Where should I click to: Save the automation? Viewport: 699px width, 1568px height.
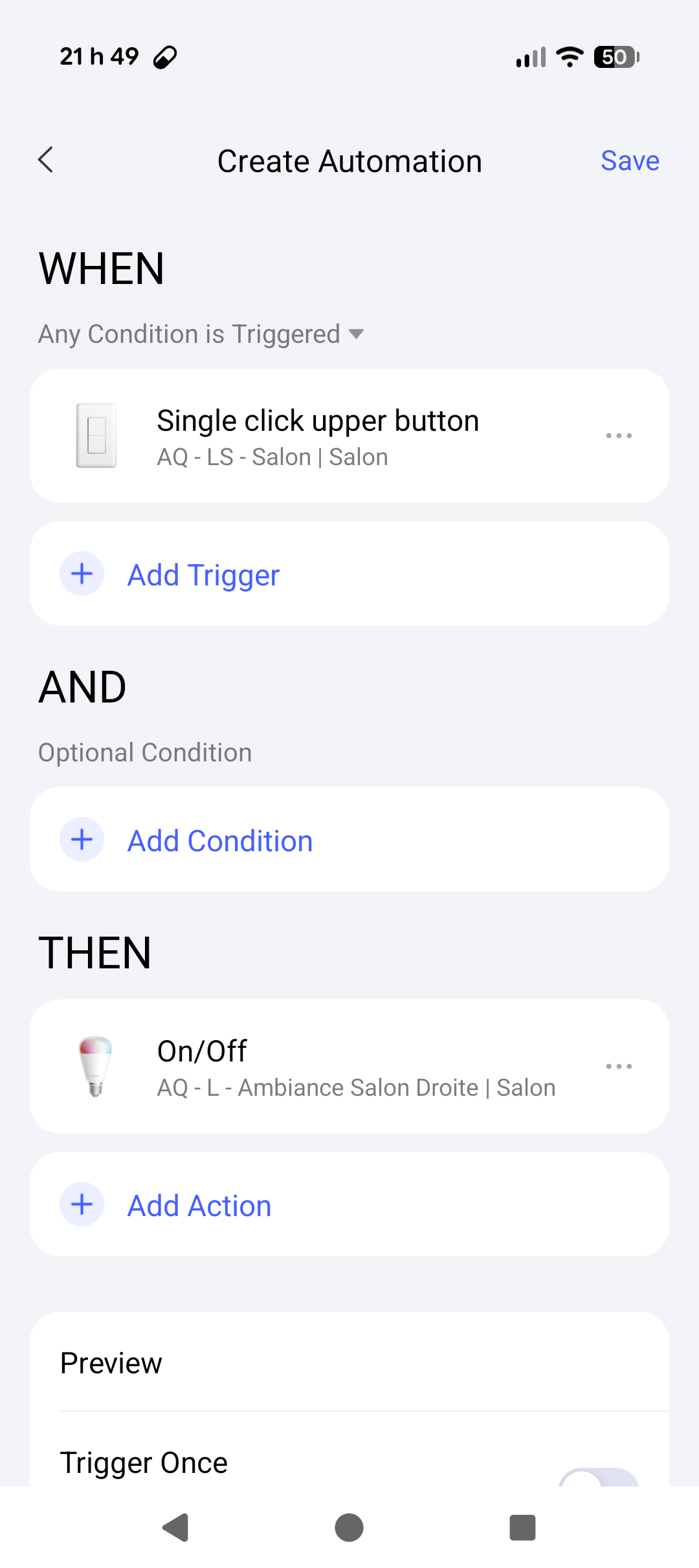click(x=629, y=160)
